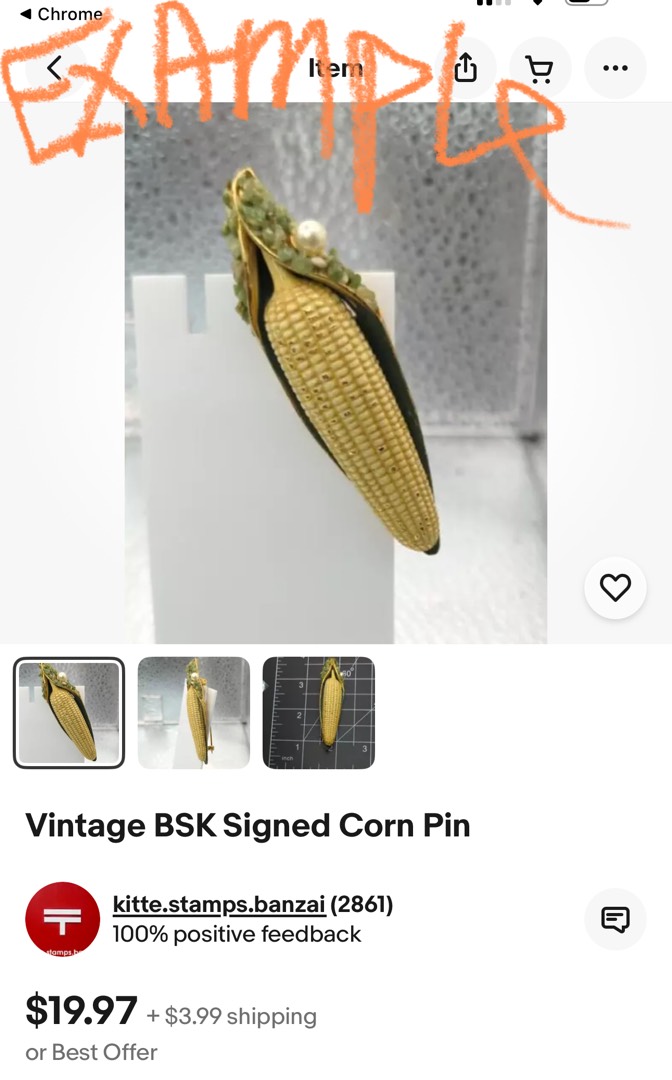Add item to watchlist with heart icon
This screenshot has height=1080, width=672.
615,588
